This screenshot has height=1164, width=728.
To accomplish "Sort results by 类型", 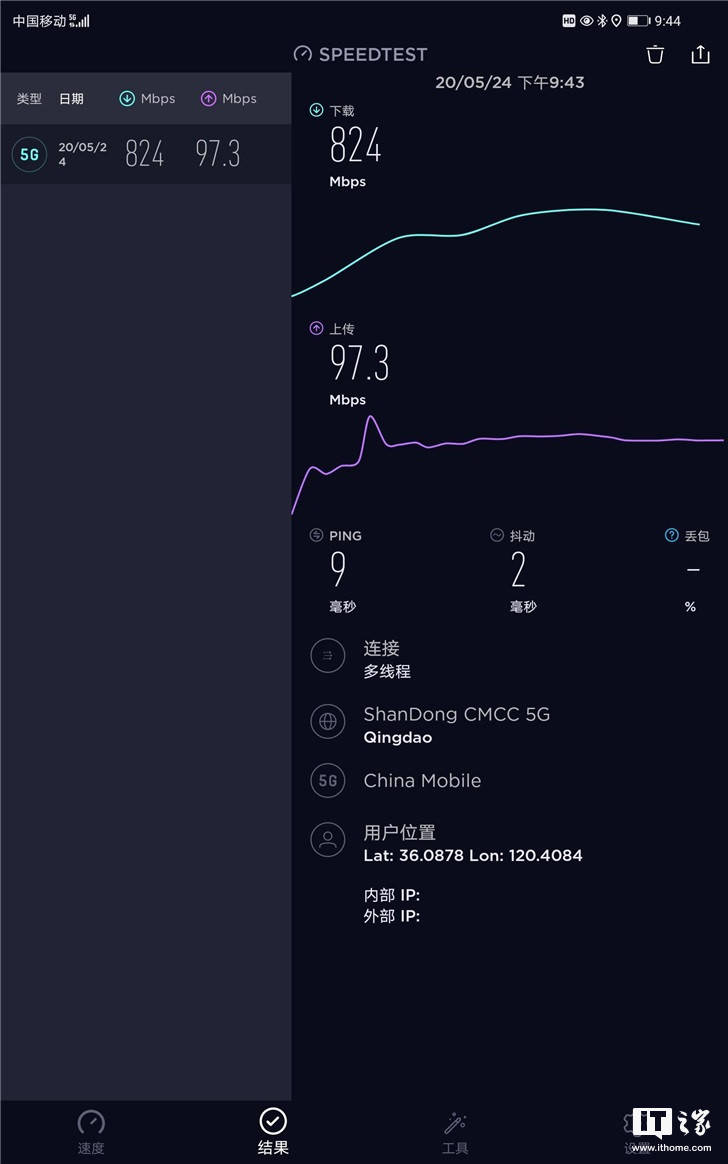I will point(29,99).
